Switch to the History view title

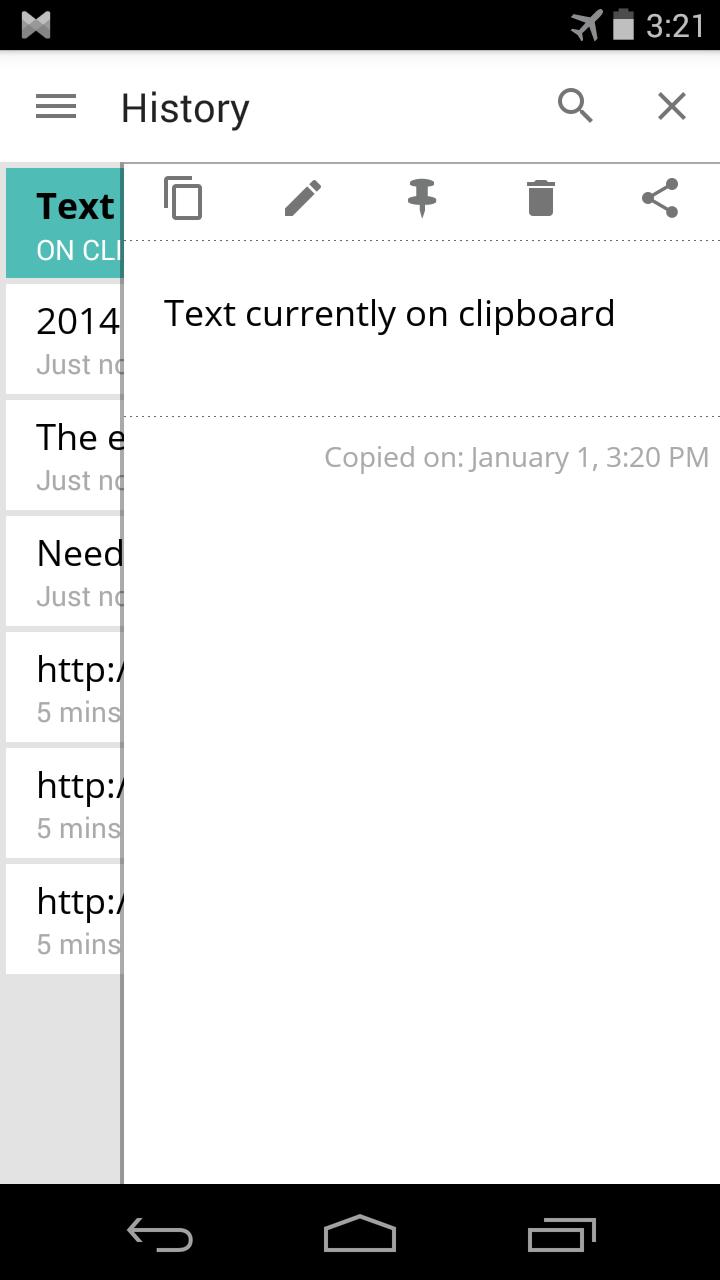[184, 107]
